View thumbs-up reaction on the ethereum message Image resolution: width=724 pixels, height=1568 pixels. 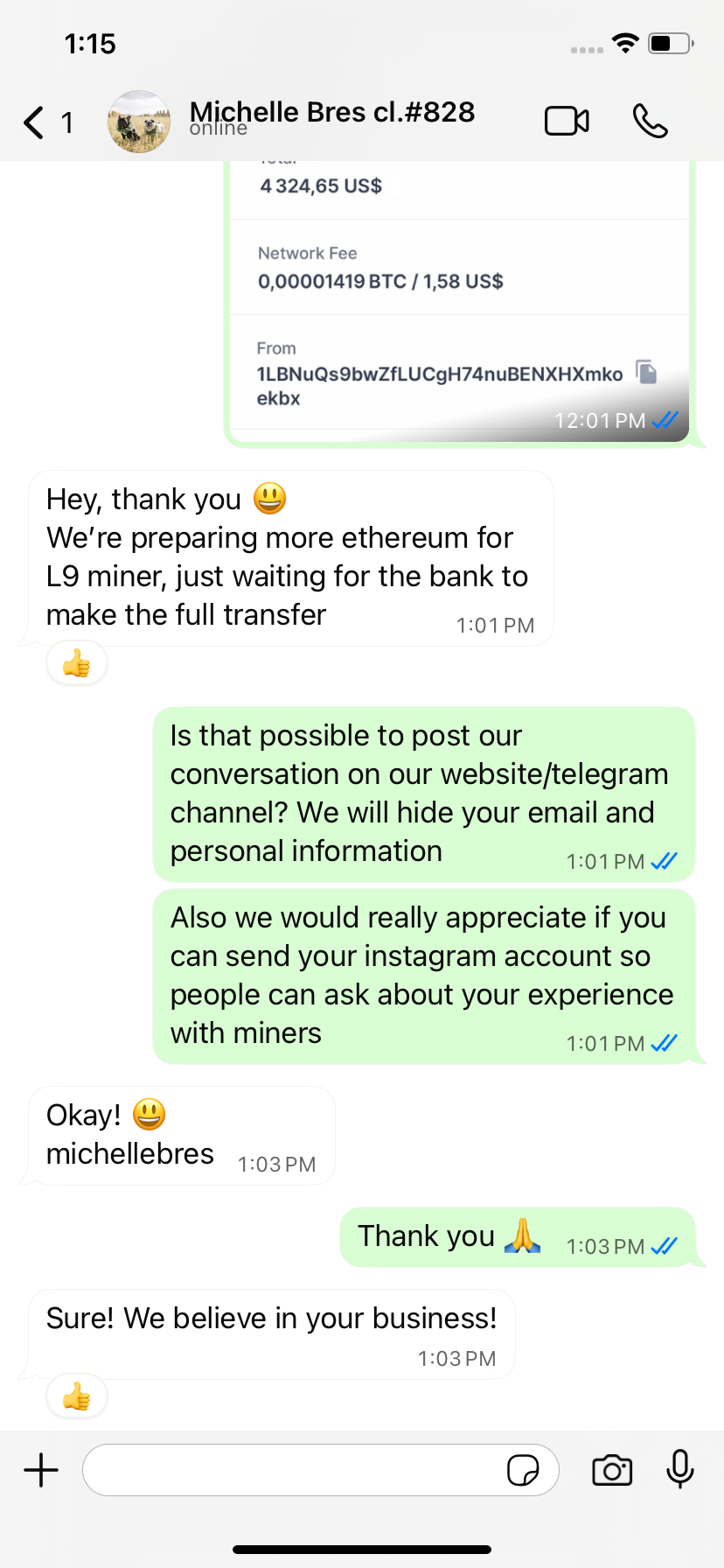point(77,664)
